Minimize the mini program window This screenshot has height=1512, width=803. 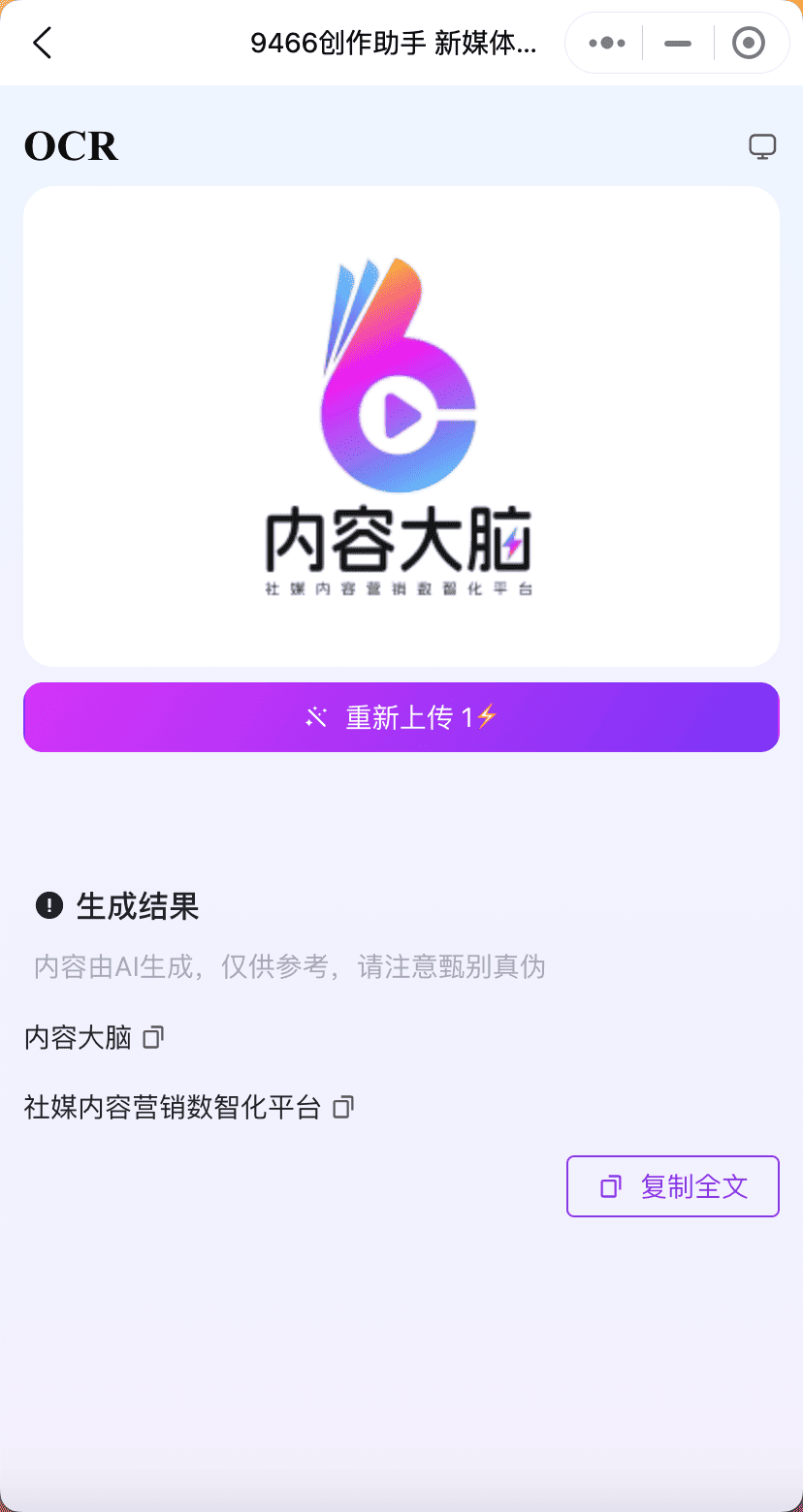[x=678, y=43]
